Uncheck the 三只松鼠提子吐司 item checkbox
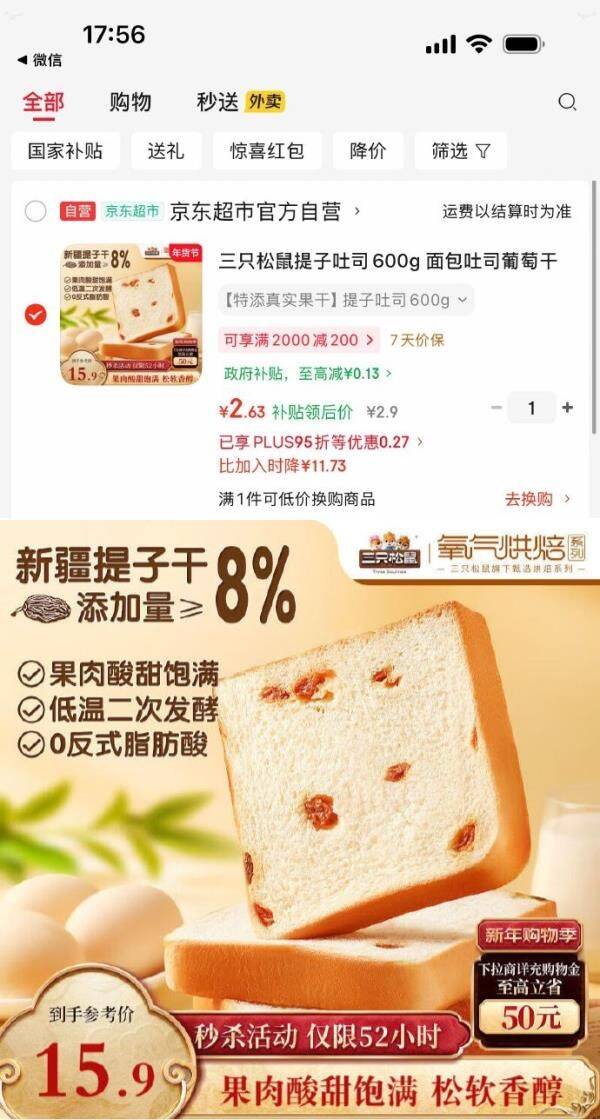Screen dimensions: 600x1120 (x=36, y=315)
